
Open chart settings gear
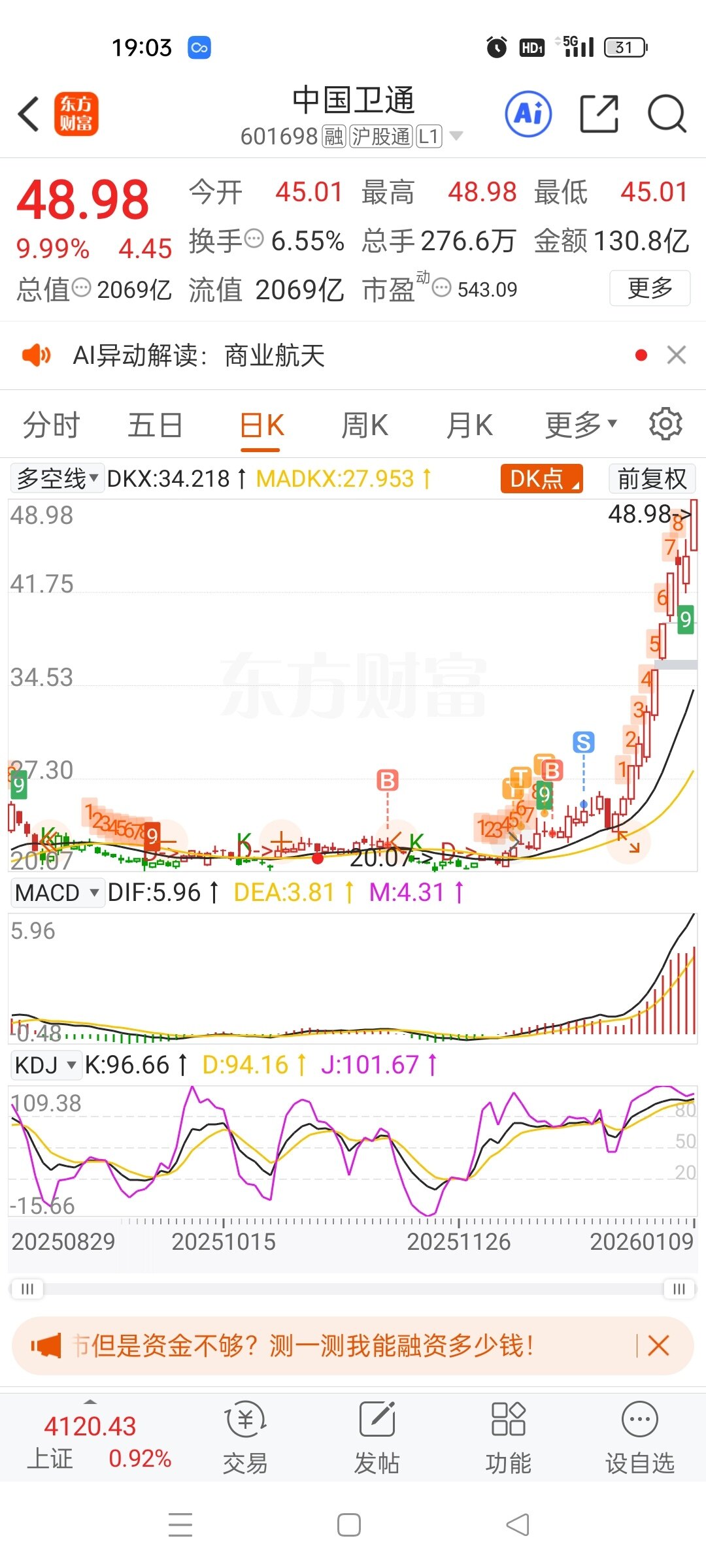[665, 425]
